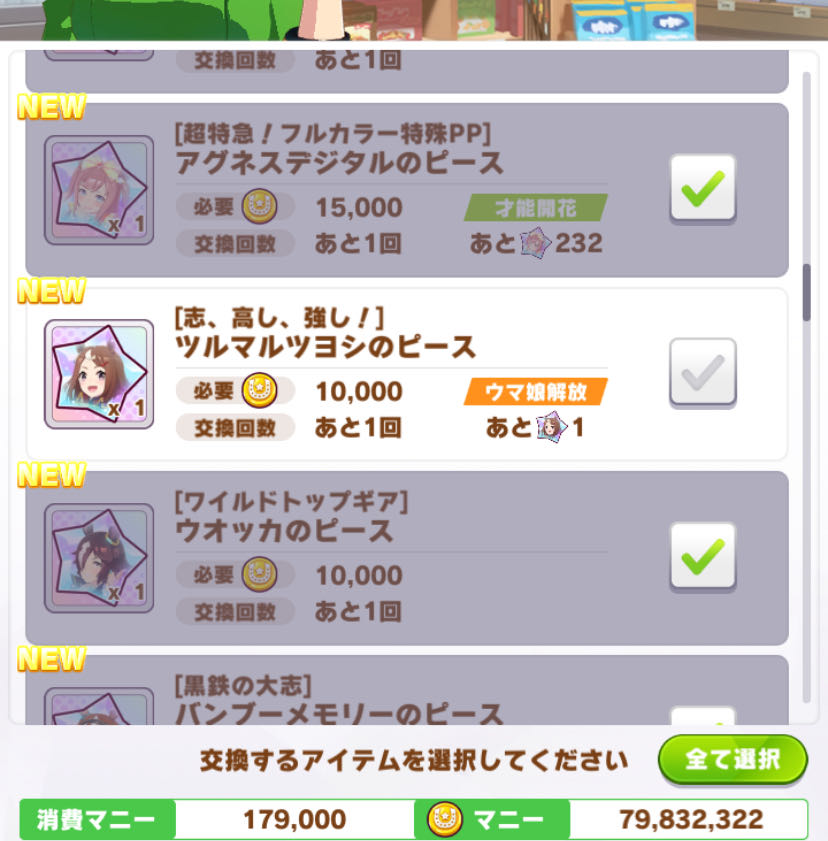Check the ツルマルツヨシのピース checkbox
828x841 pixels.
click(x=702, y=372)
